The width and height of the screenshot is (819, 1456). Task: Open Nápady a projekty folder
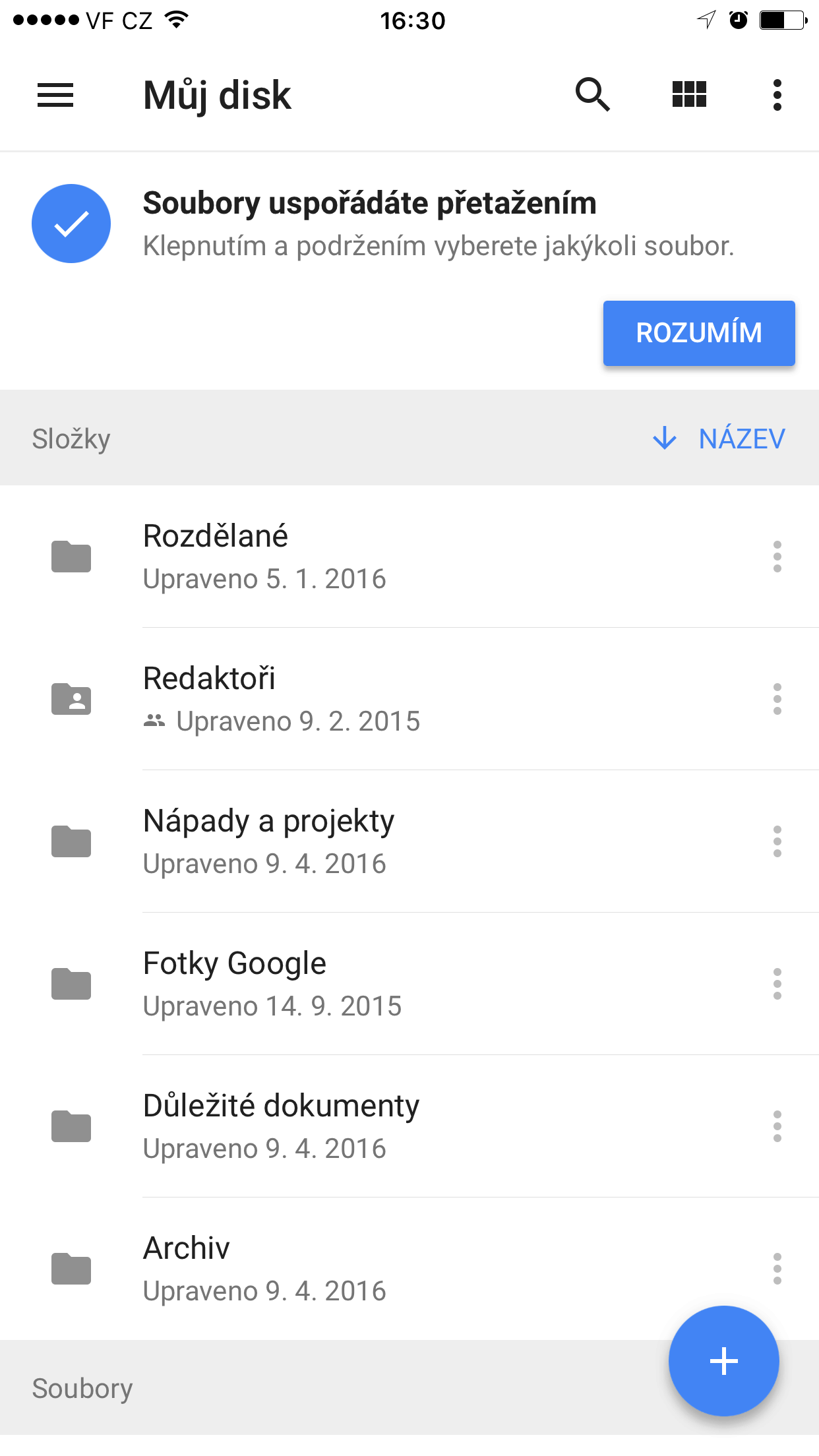tap(409, 841)
